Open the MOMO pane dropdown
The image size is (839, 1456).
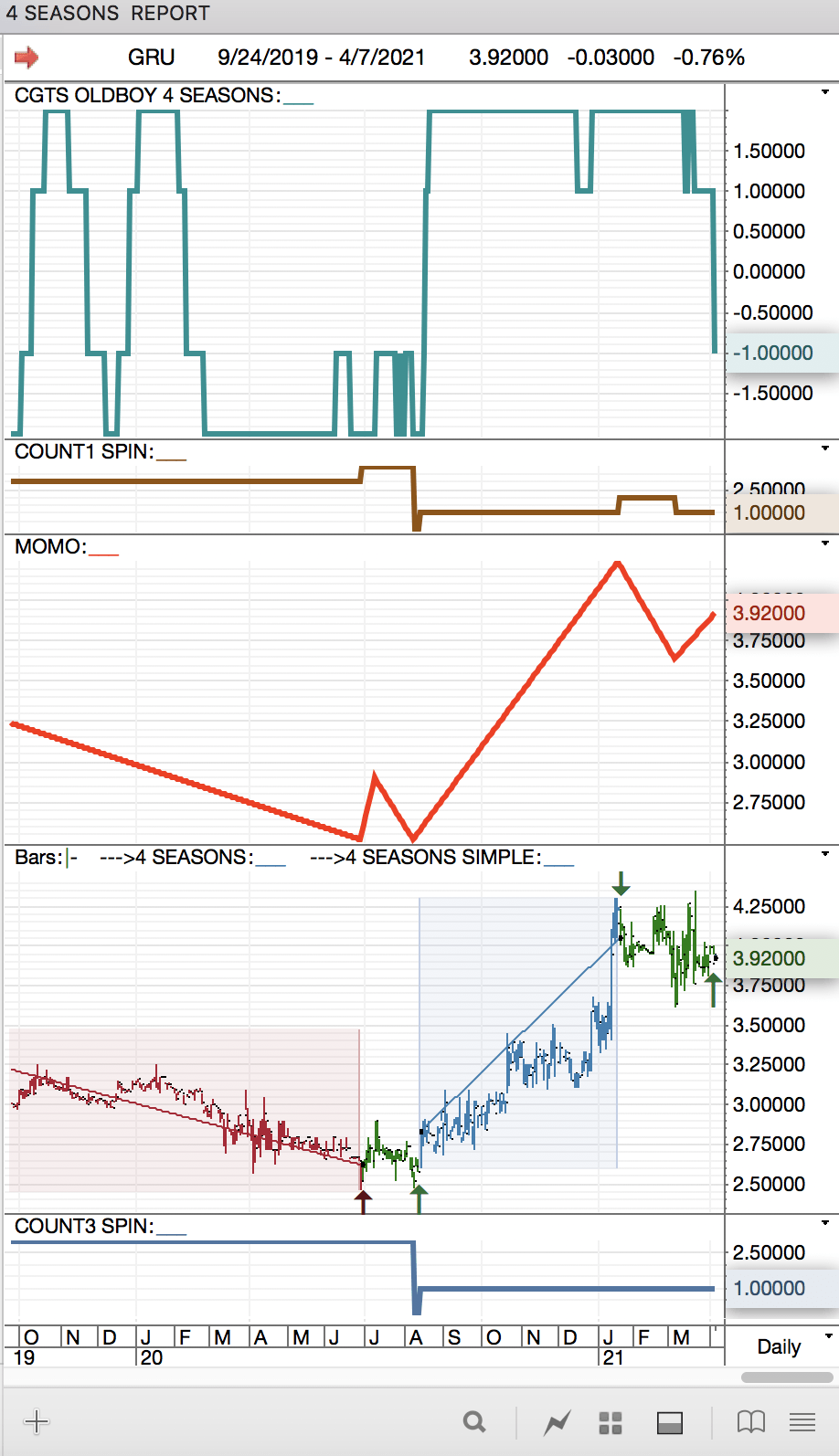[x=824, y=543]
